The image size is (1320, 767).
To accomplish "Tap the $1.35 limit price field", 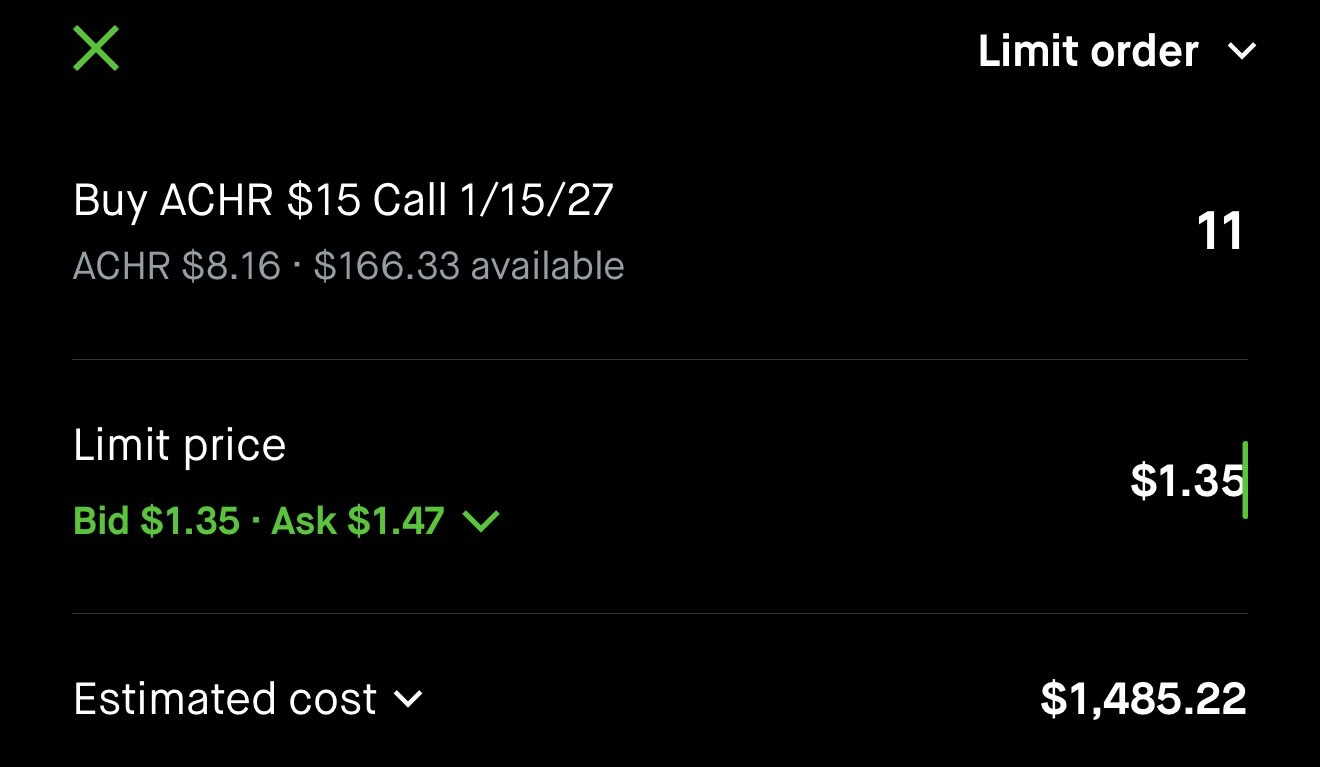I will [1186, 480].
